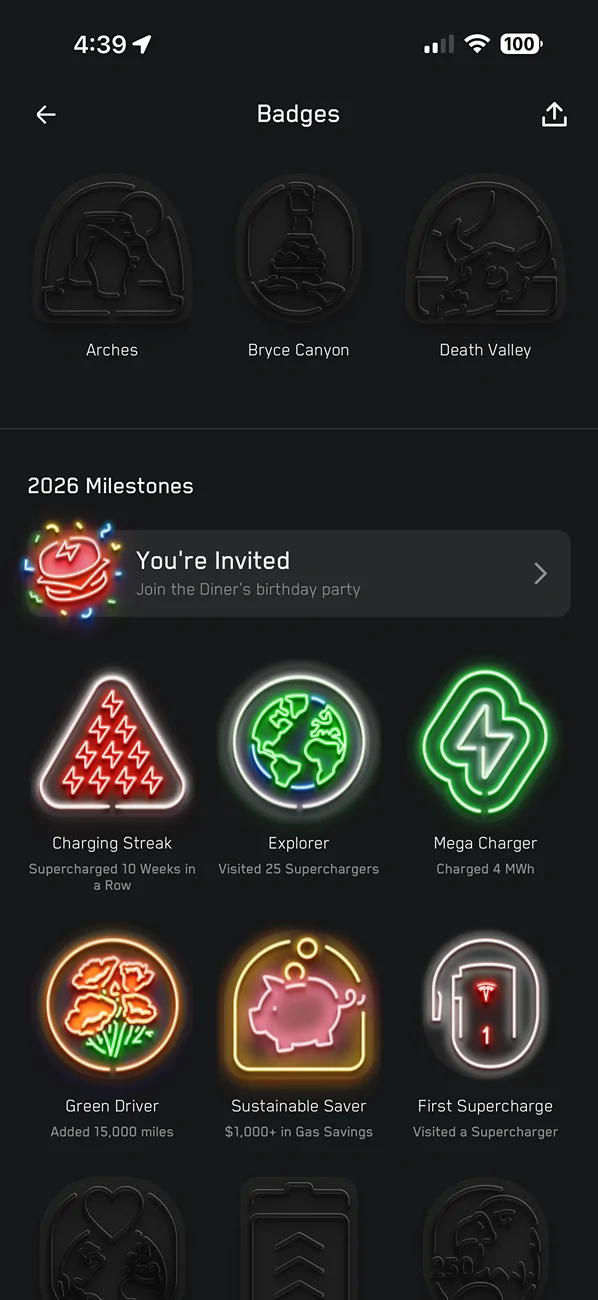Open the You're Invited diner party banner

(x=298, y=573)
